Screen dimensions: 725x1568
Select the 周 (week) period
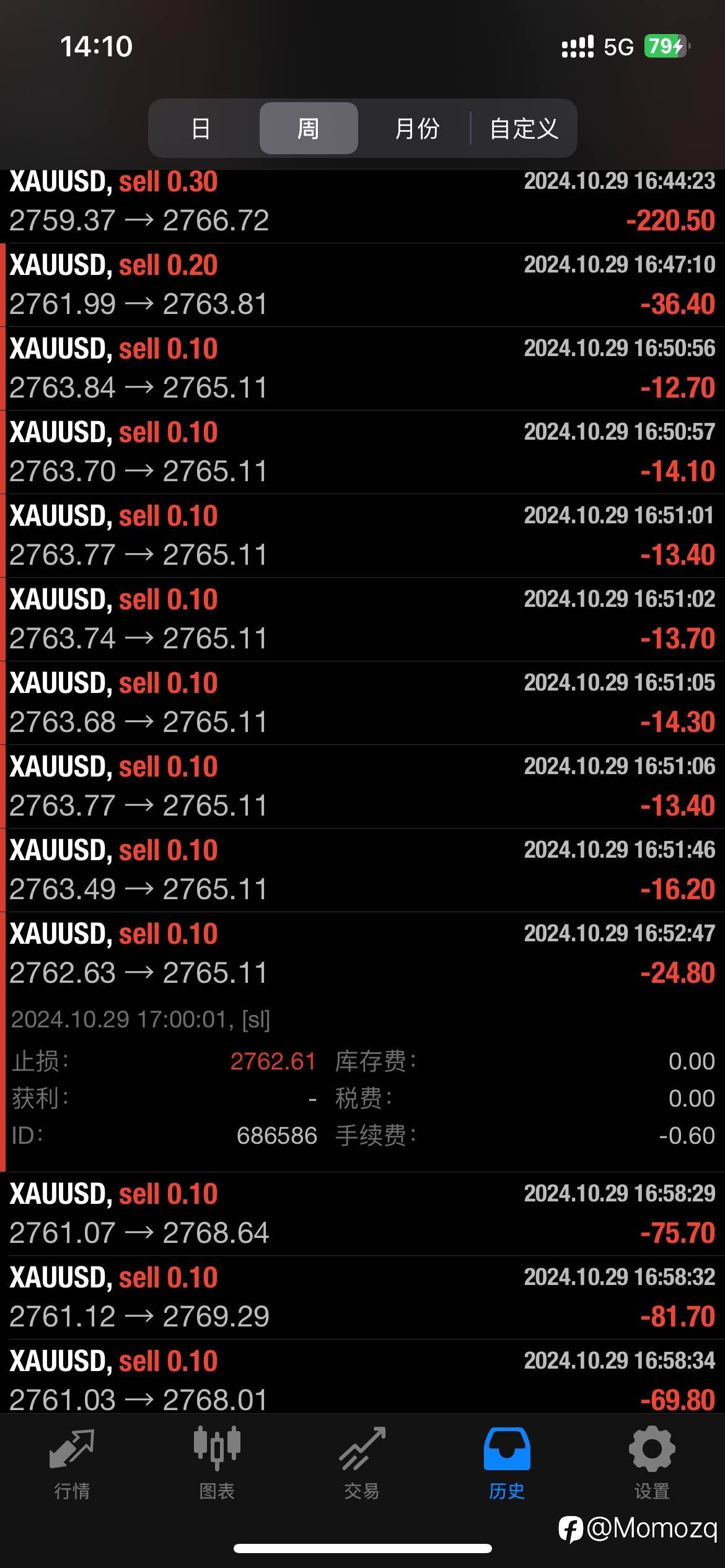tap(309, 128)
